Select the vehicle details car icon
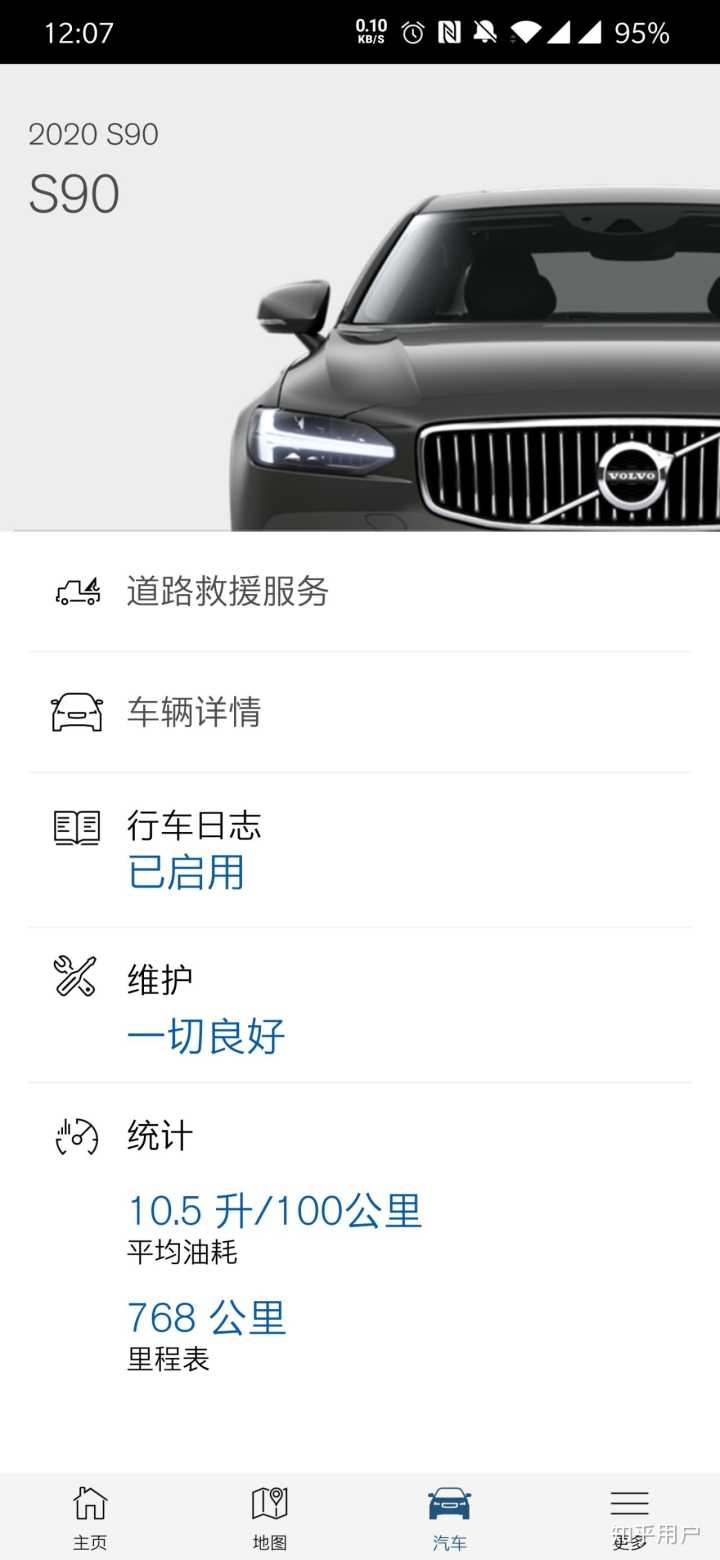Viewport: 720px width, 1560px height. tap(77, 712)
